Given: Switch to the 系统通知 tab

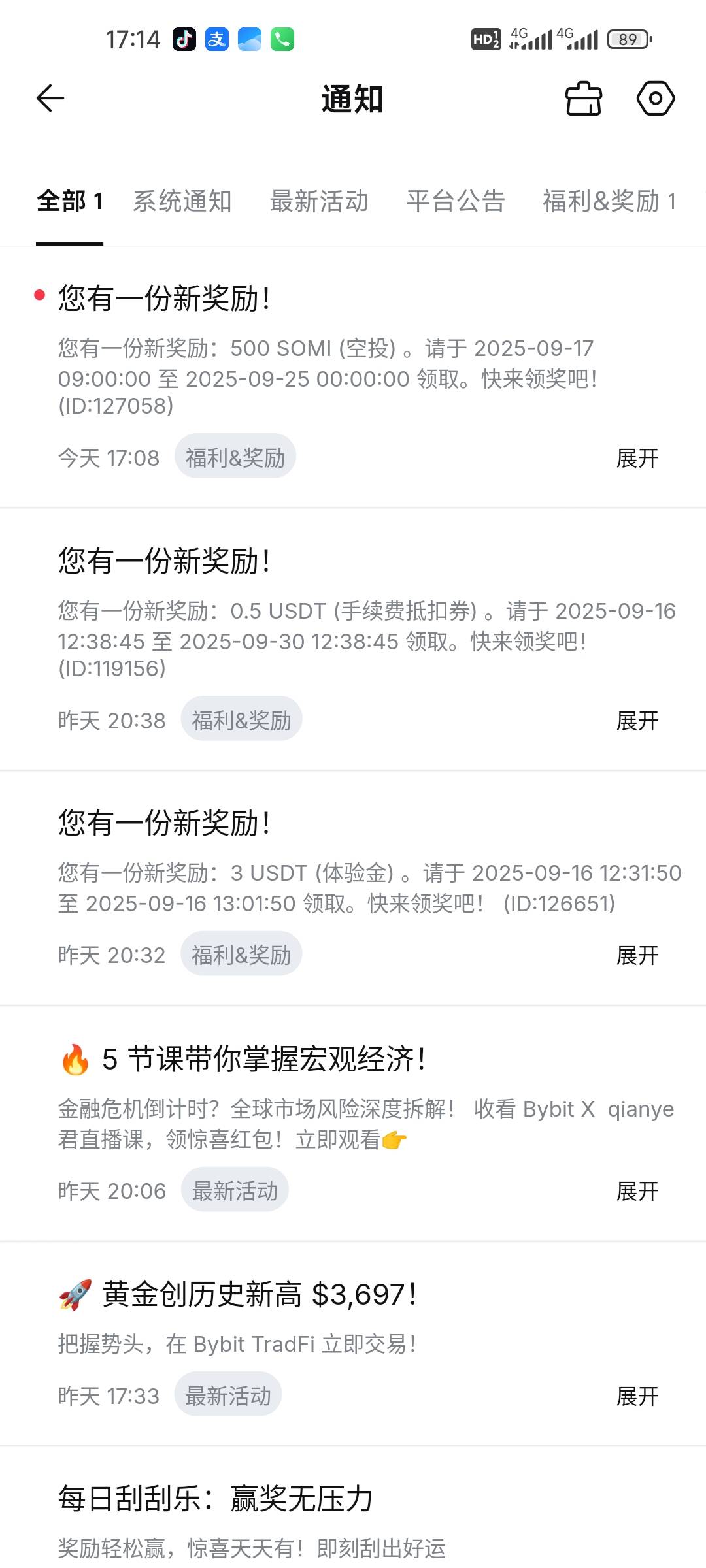Looking at the screenshot, I should pyautogui.click(x=182, y=201).
